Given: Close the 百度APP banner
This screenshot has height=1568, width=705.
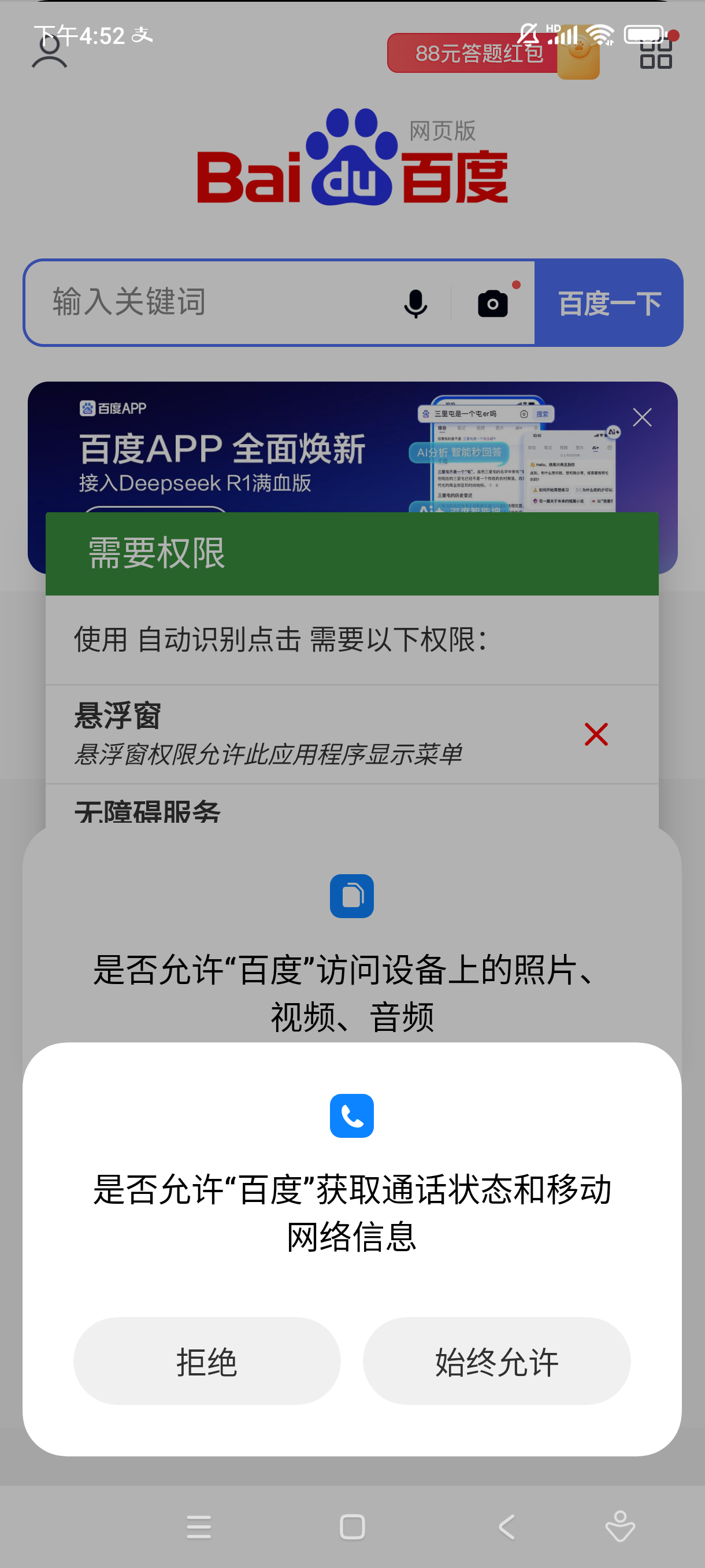Looking at the screenshot, I should pyautogui.click(x=642, y=417).
